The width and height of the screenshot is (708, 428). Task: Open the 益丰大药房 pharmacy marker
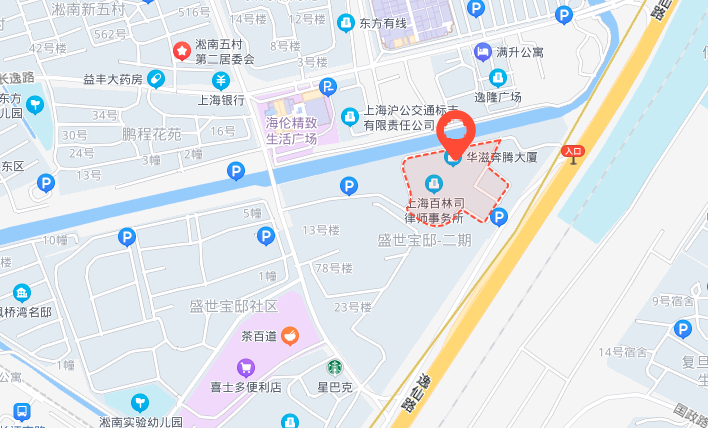(155, 78)
